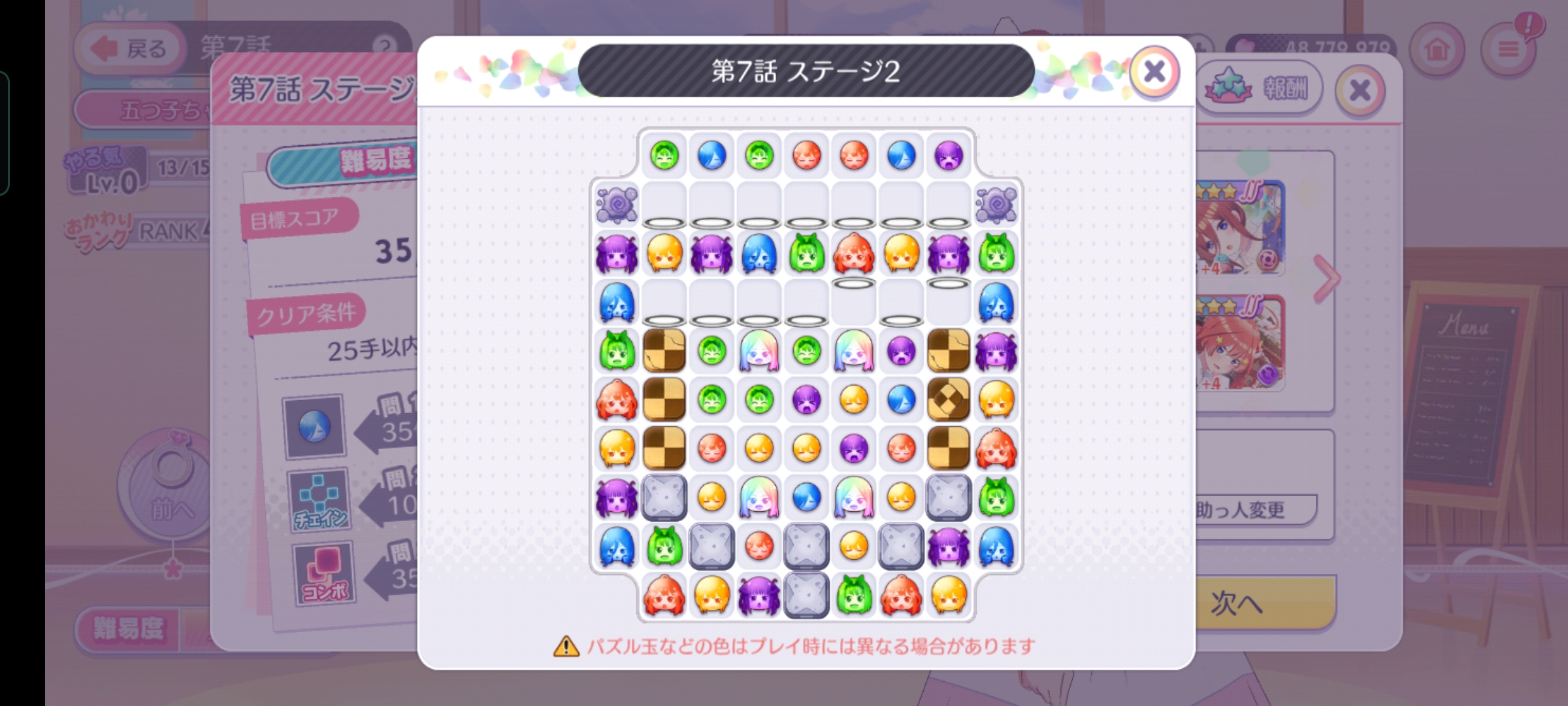Image resolution: width=1568 pixels, height=706 pixels.
Task: Tap the 前へ previous stage button
Action: click(x=171, y=487)
